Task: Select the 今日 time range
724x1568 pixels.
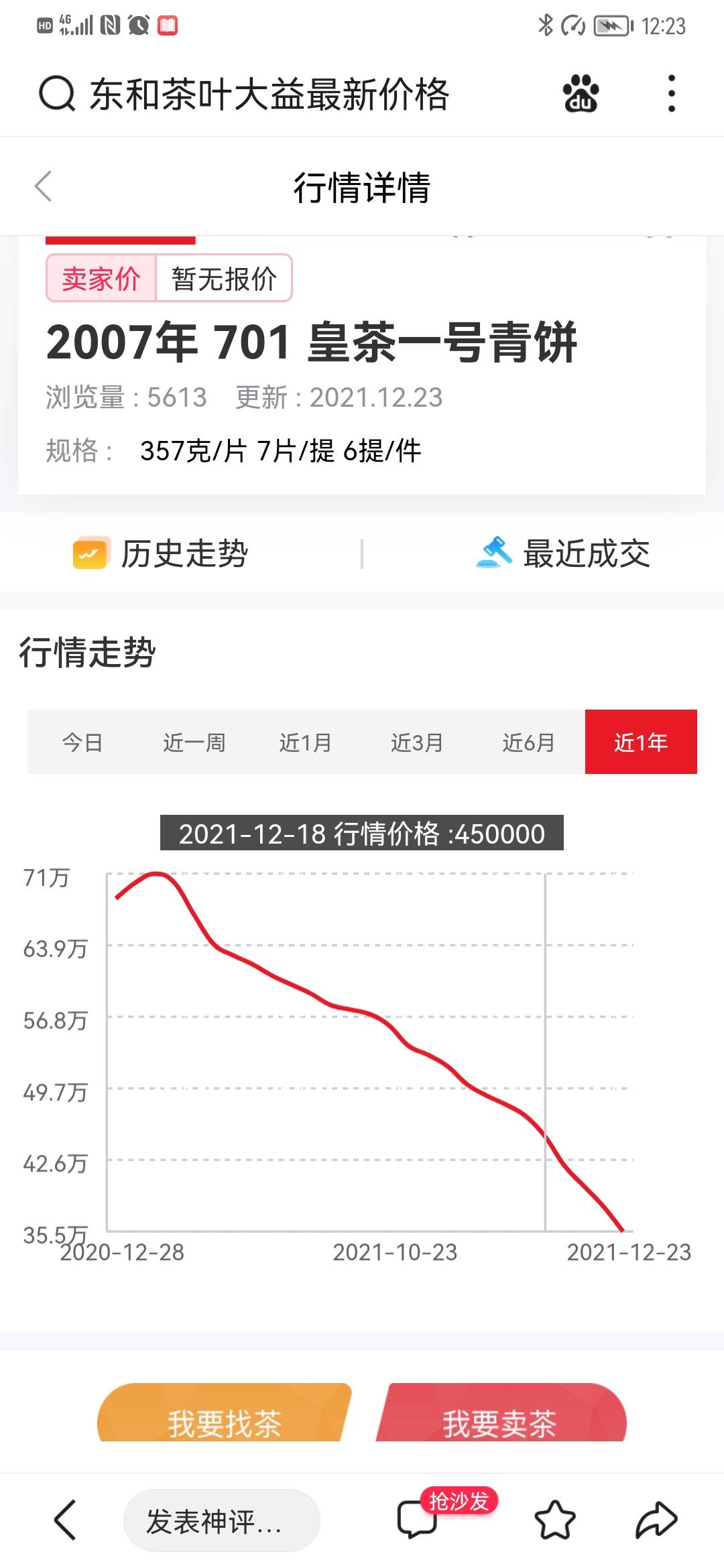Action: [82, 742]
